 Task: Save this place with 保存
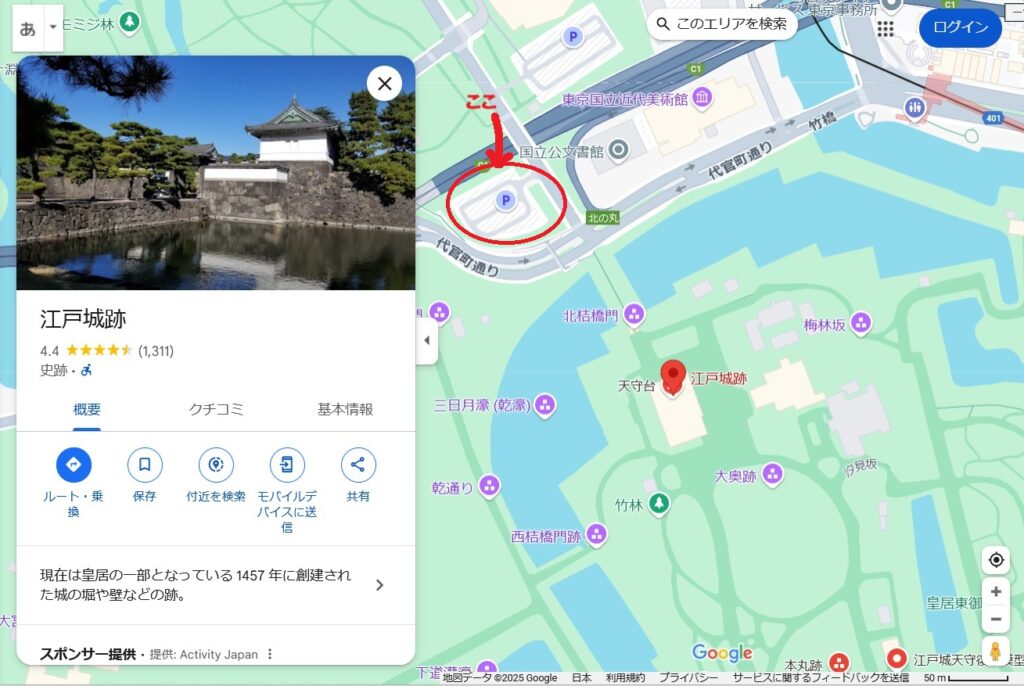(x=144, y=465)
